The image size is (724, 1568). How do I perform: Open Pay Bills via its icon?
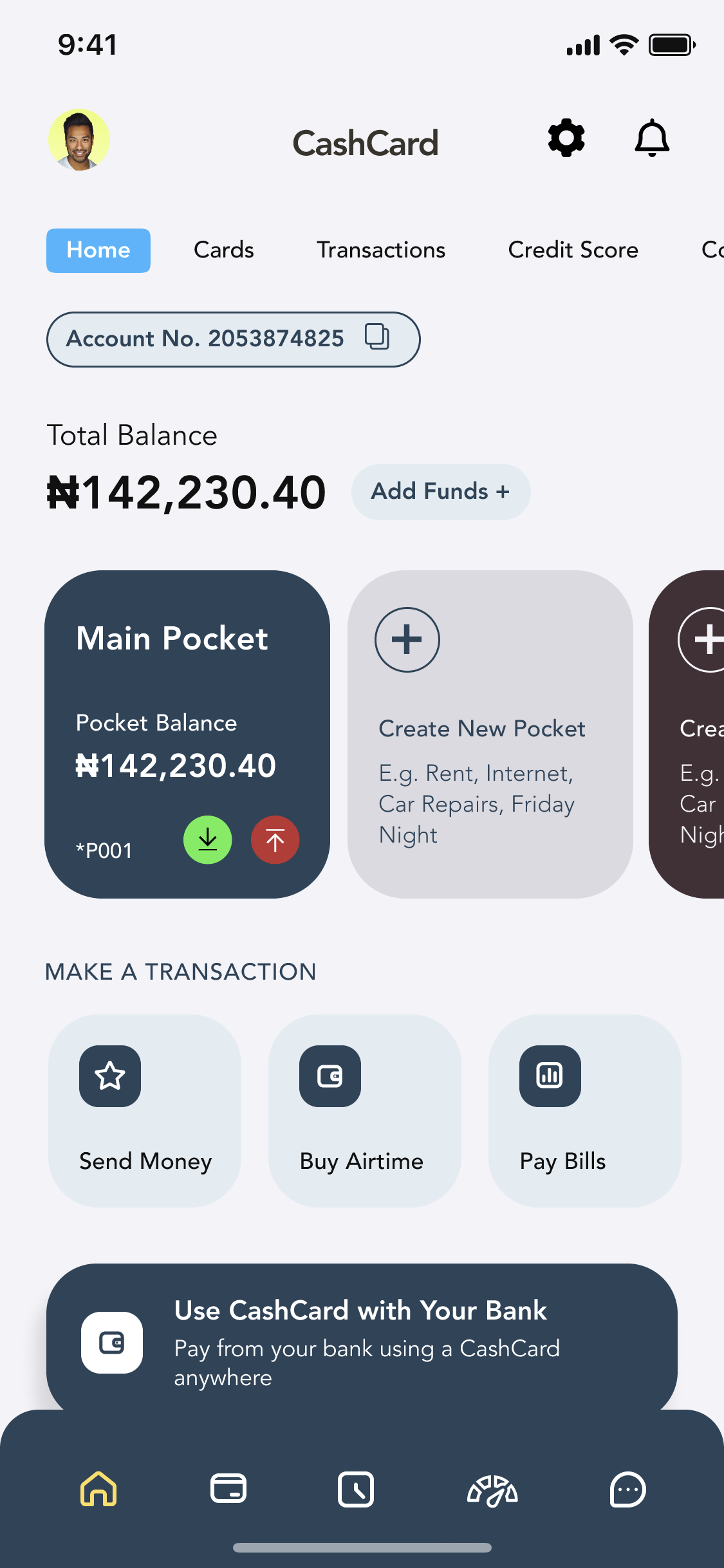coord(550,1076)
